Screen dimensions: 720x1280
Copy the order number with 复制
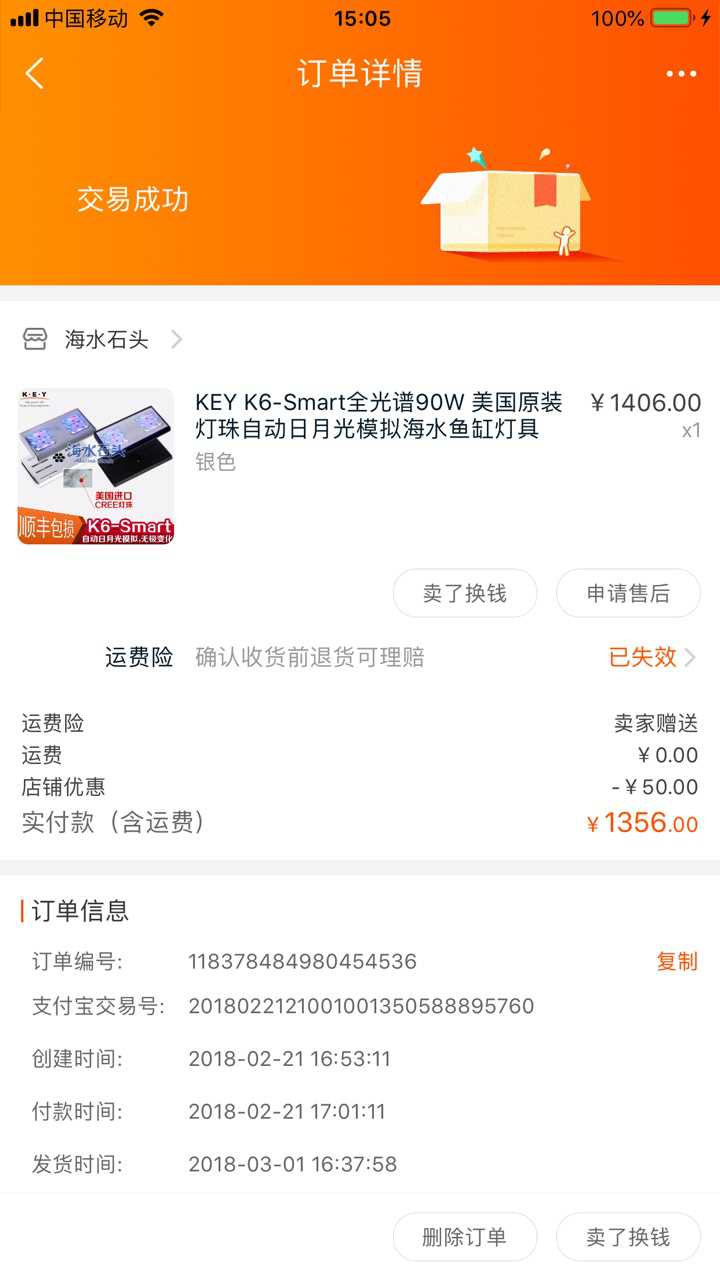[676, 962]
